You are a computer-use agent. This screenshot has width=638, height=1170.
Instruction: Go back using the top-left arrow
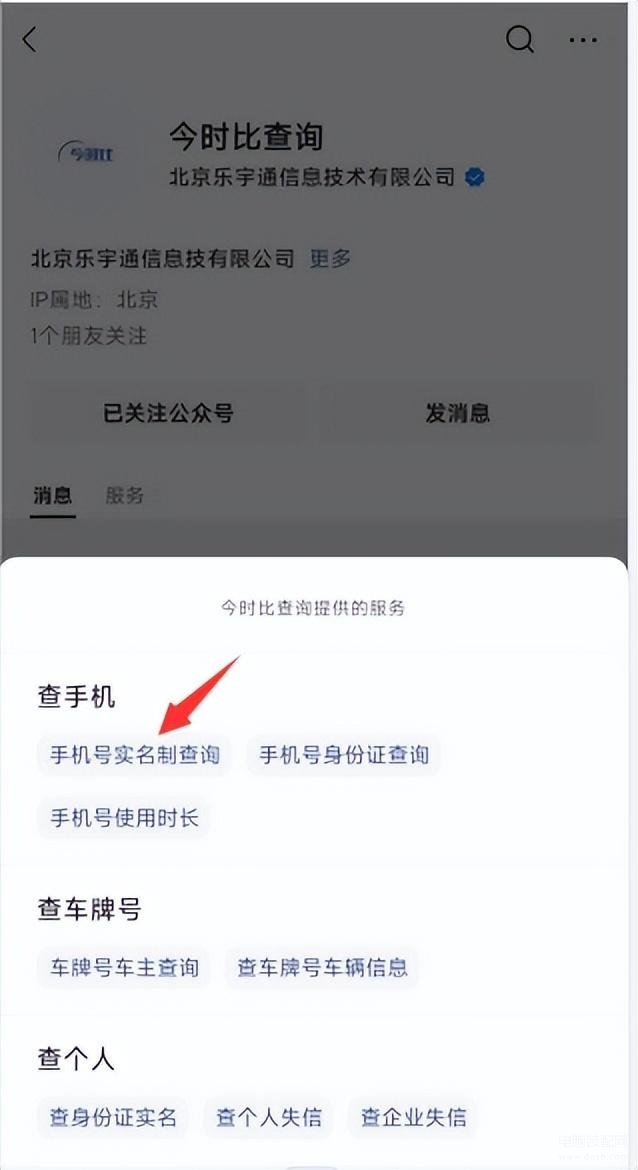(x=30, y=40)
